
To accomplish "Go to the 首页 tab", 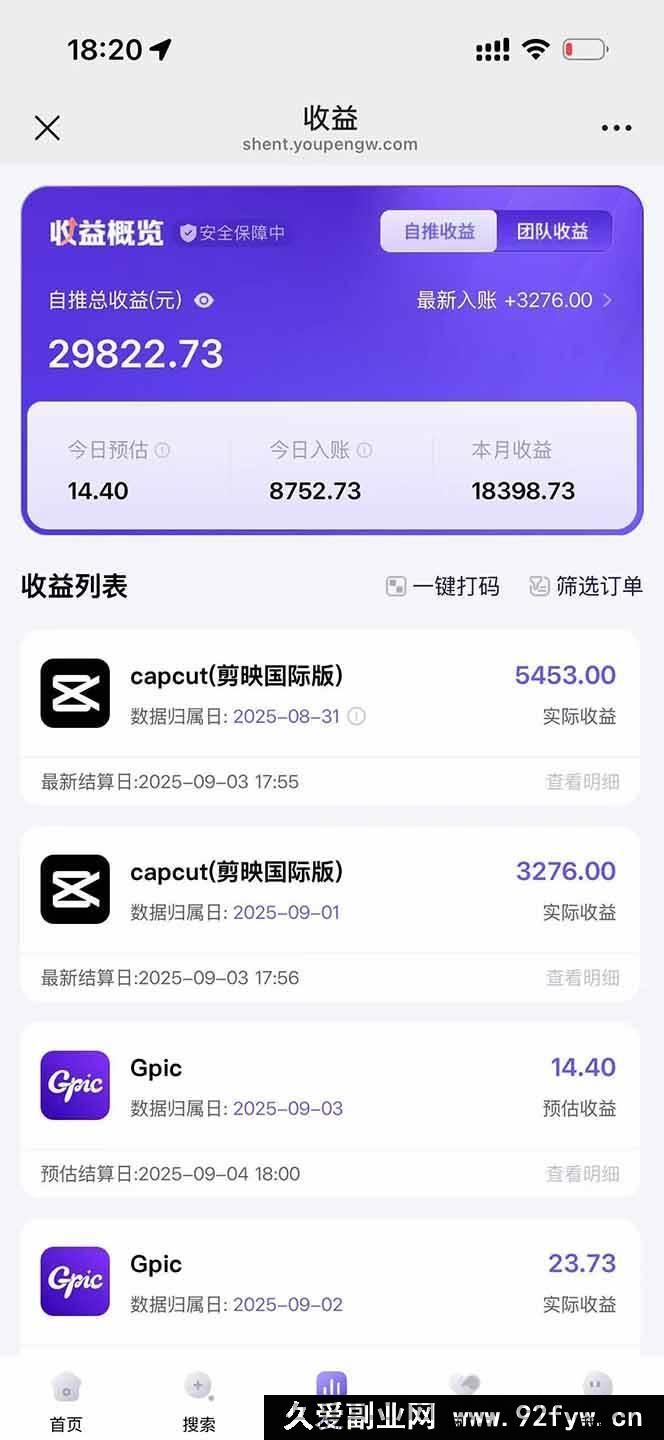I will tap(66, 1402).
